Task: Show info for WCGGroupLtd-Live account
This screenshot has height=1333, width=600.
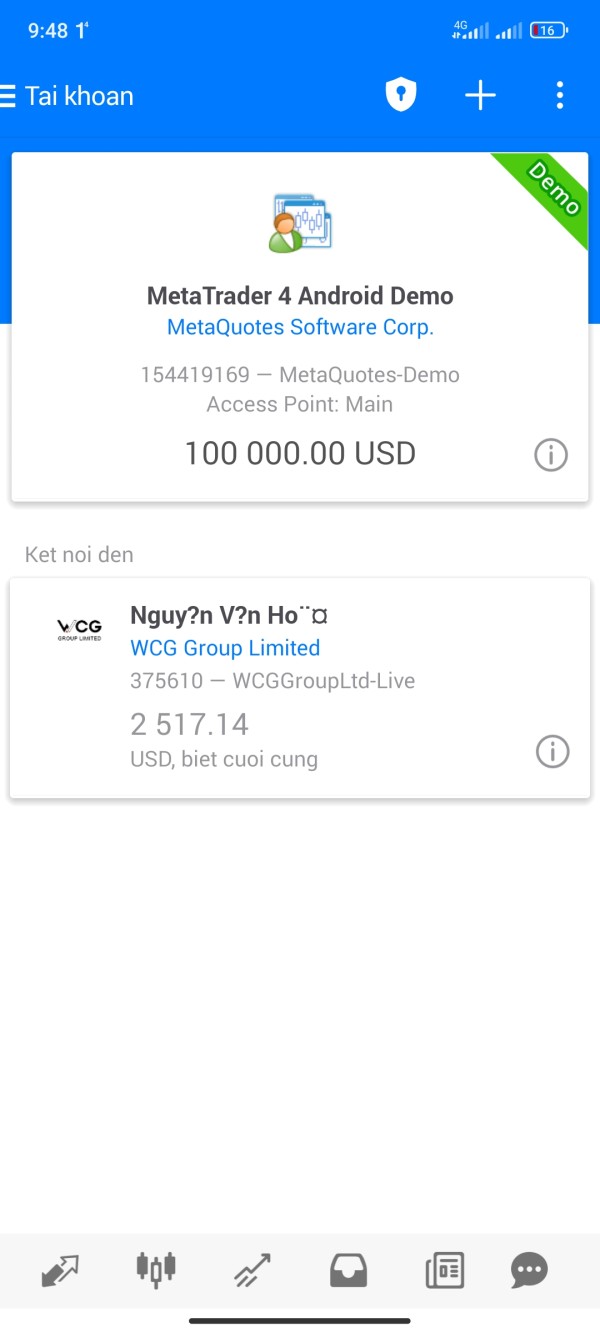Action: 553,751
